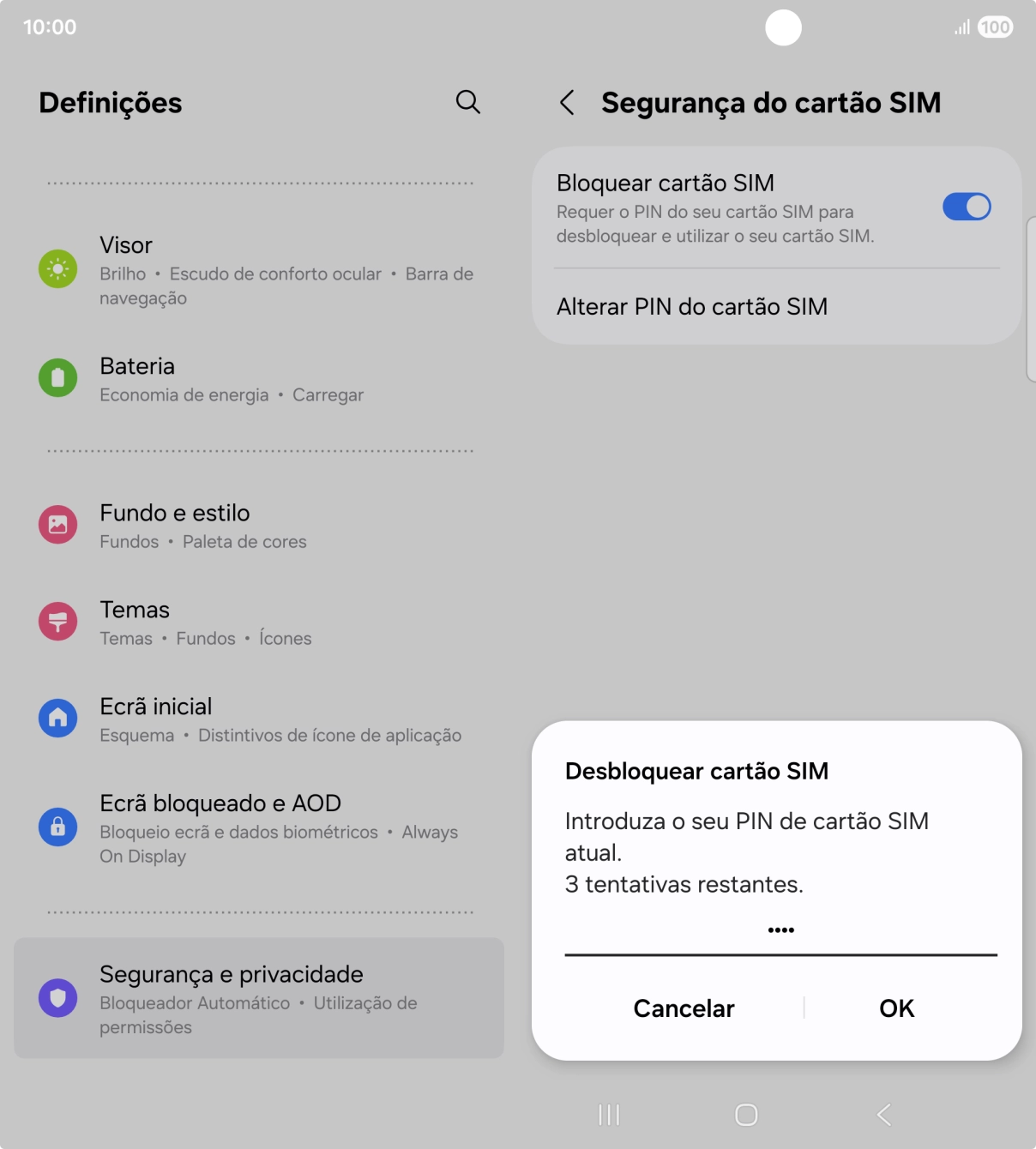Open the Segurança e privacidade shield icon
This screenshot has width=1036, height=1149.
[57, 997]
